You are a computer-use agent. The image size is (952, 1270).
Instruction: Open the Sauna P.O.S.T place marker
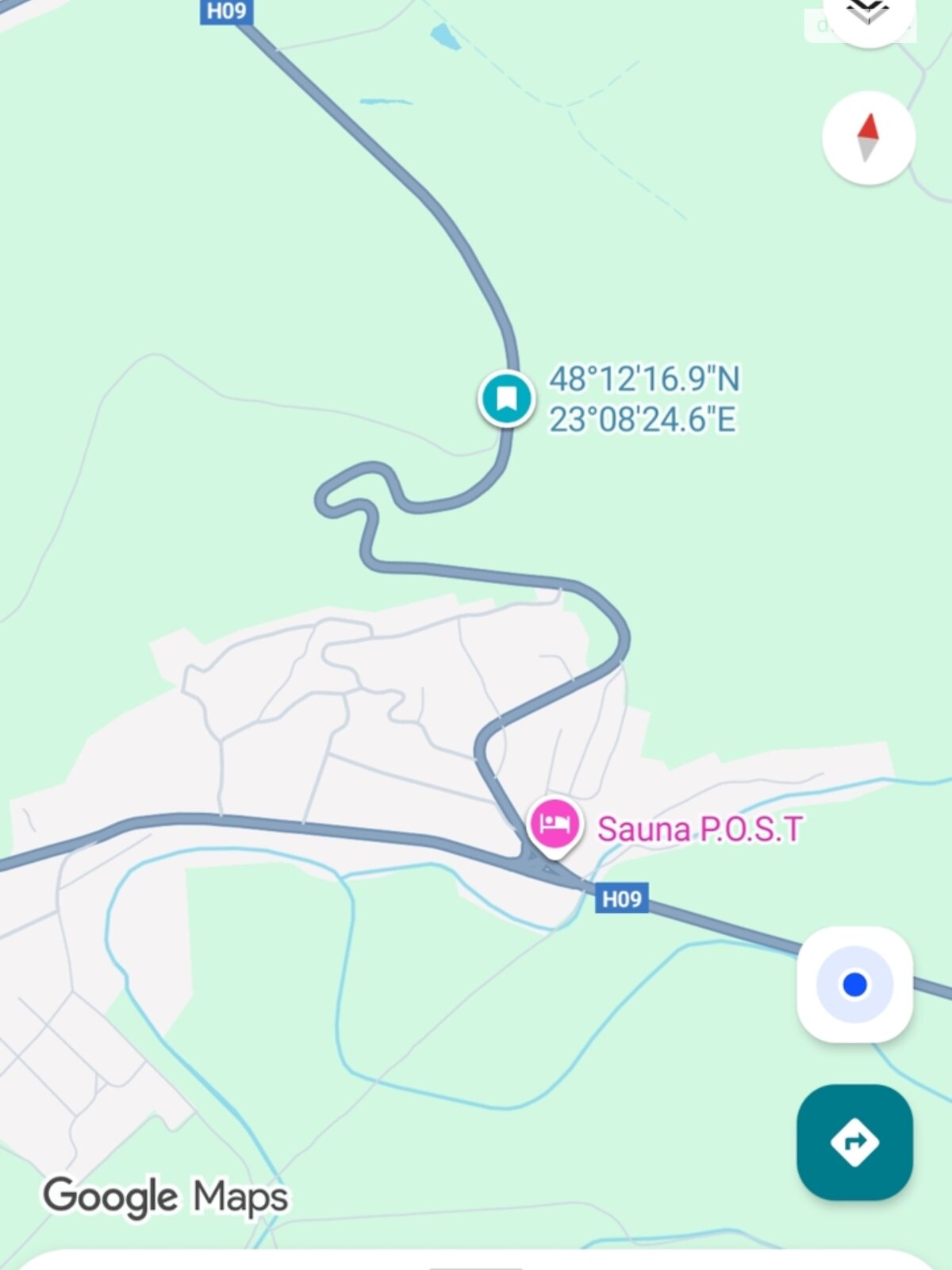555,826
